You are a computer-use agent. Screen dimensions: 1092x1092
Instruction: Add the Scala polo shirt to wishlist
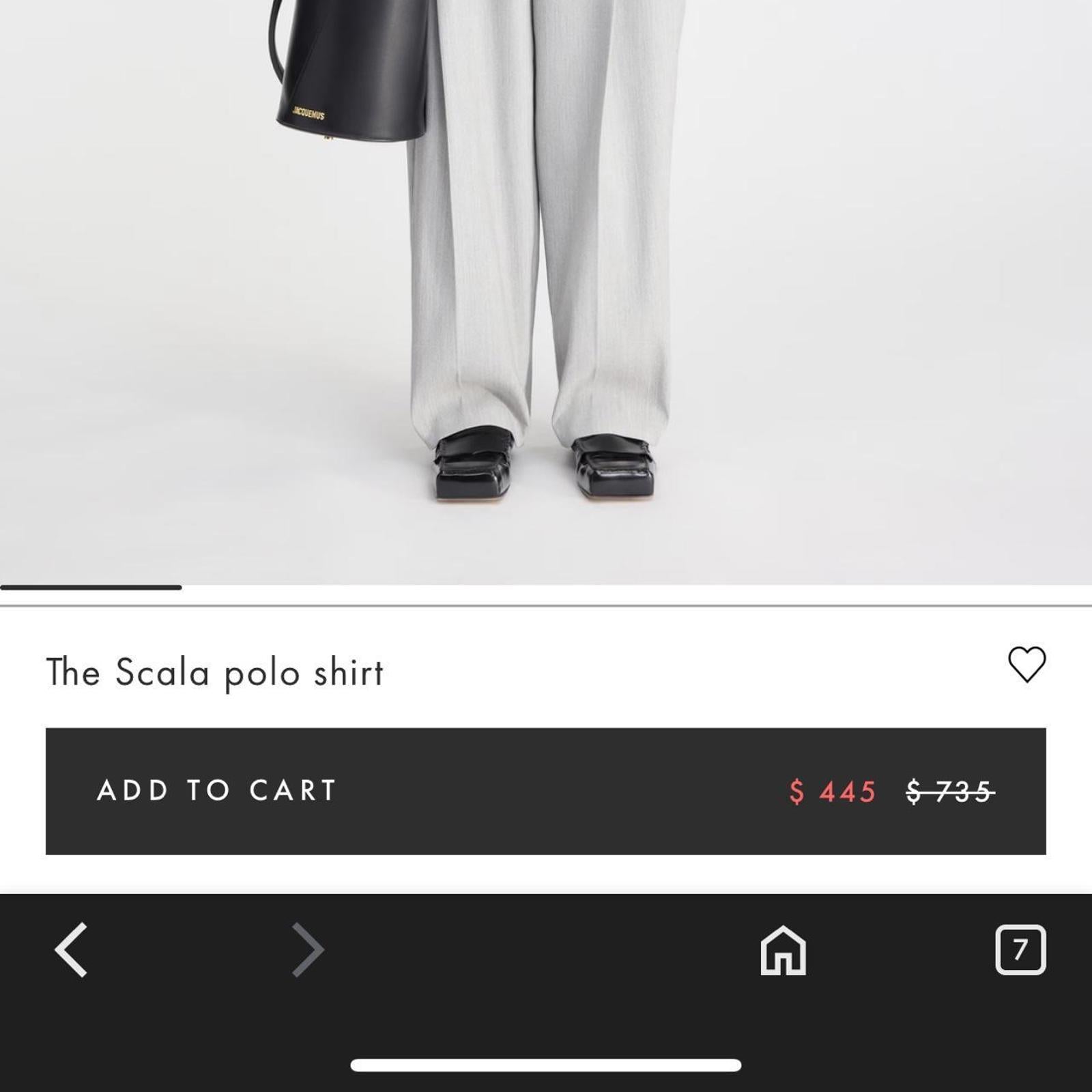coord(1026,664)
